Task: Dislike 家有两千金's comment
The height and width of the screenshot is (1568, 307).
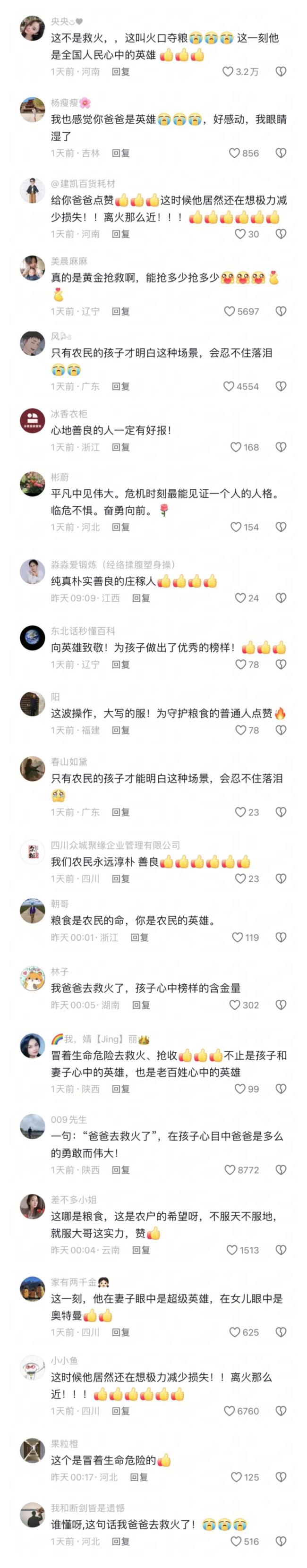Action: (x=281, y=1332)
